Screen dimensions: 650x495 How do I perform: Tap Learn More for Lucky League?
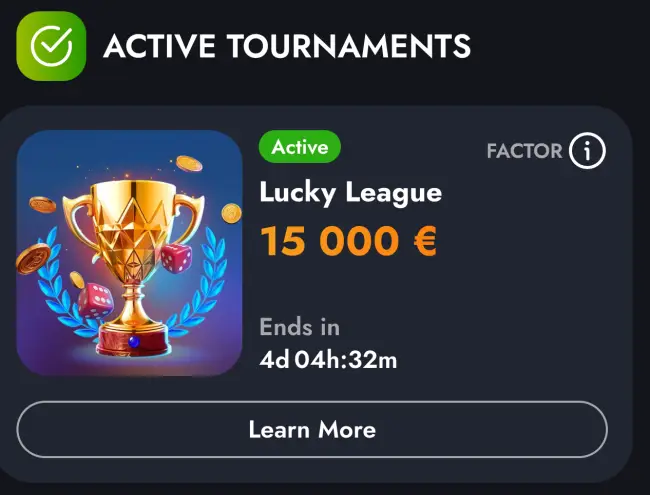pyautogui.click(x=312, y=430)
